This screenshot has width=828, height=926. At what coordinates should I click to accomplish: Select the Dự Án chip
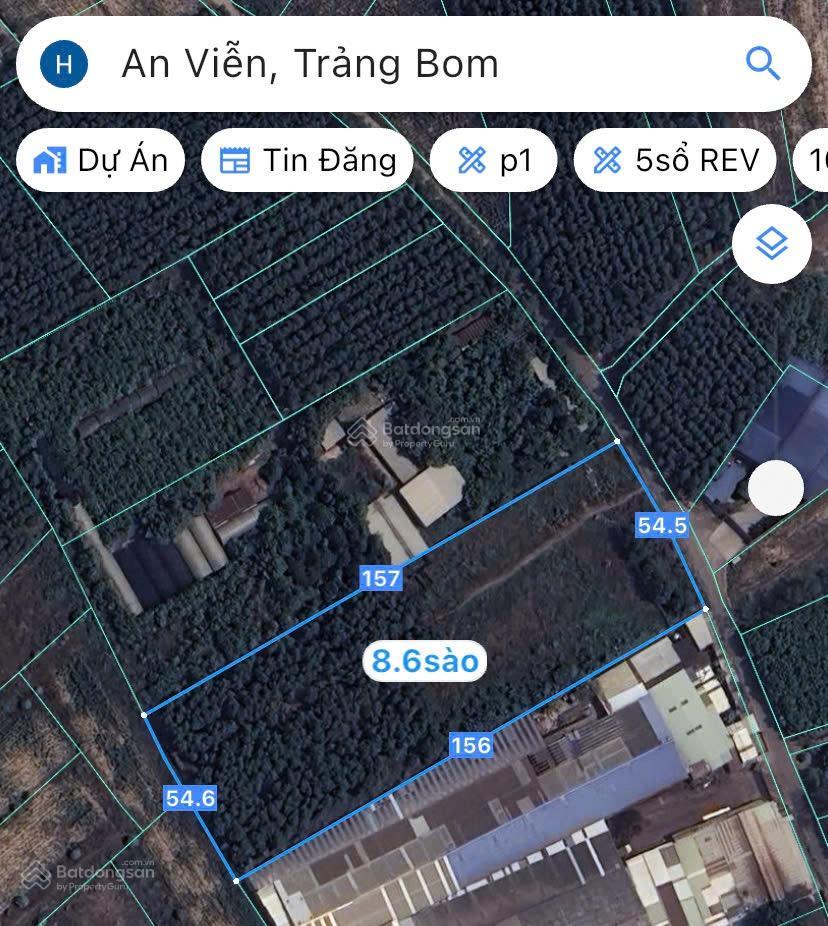[101, 160]
